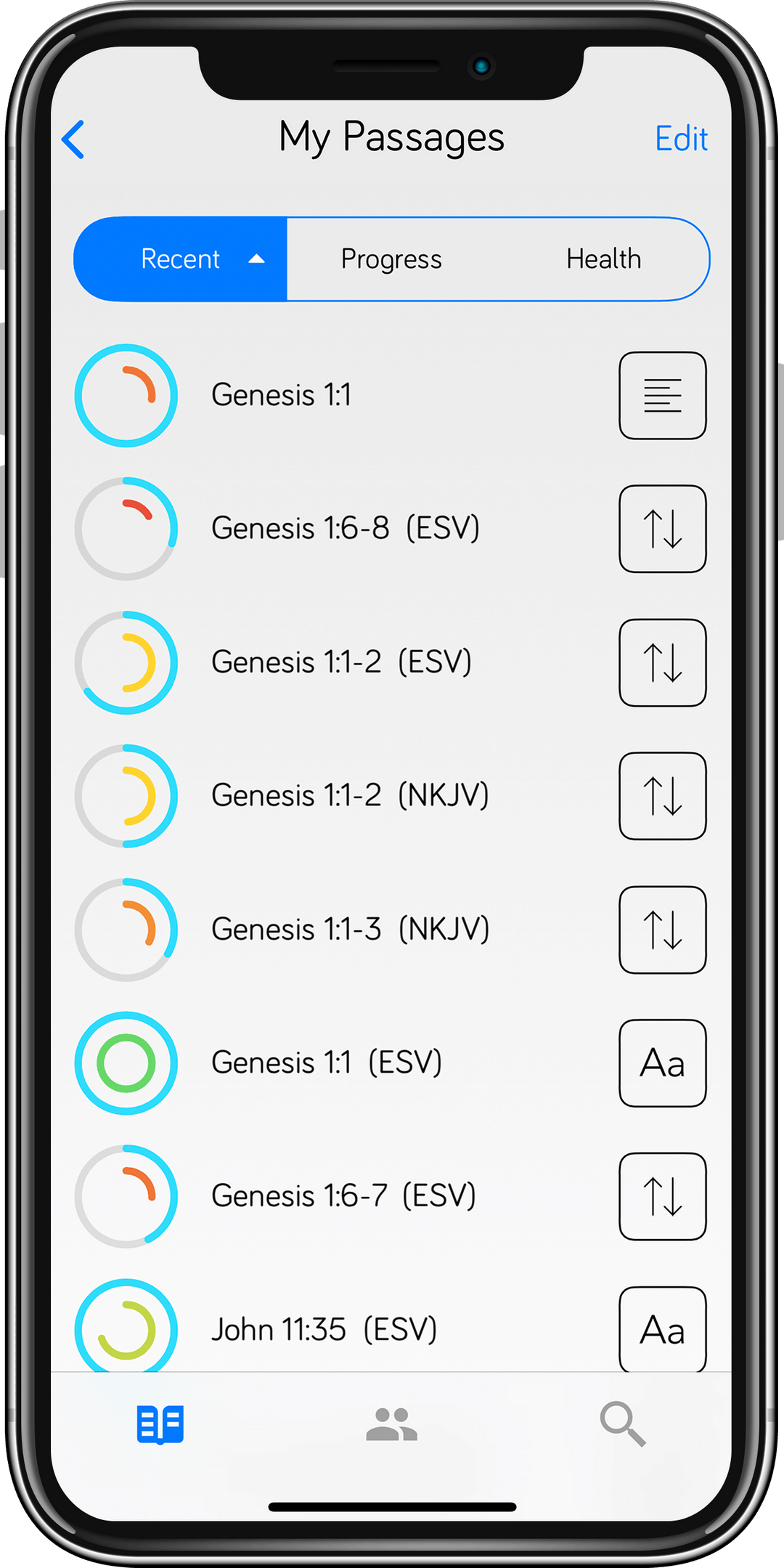
Task: Select reorder arrows beside Genesis 1:6-8 (ESV)
Action: pos(661,528)
